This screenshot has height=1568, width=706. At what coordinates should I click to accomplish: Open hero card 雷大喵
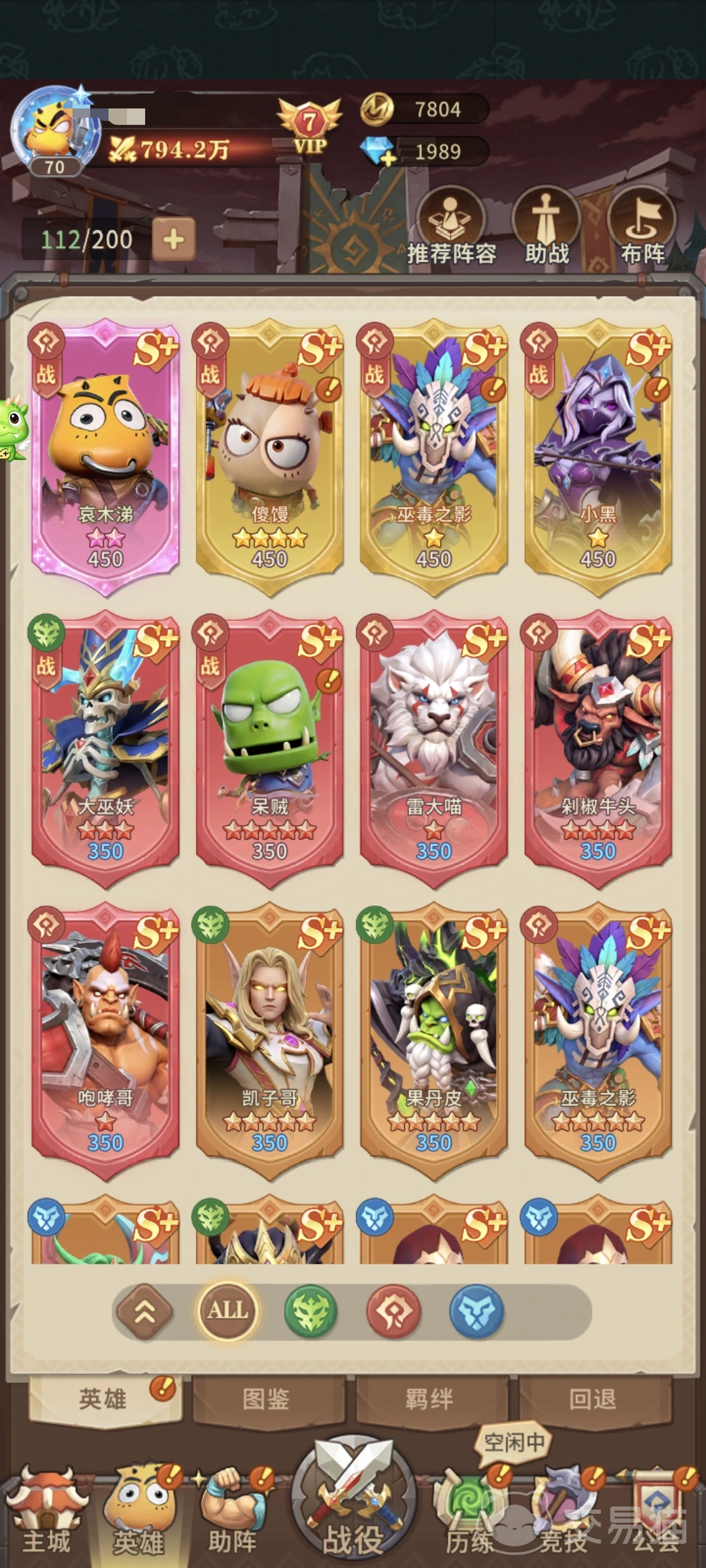click(x=434, y=749)
